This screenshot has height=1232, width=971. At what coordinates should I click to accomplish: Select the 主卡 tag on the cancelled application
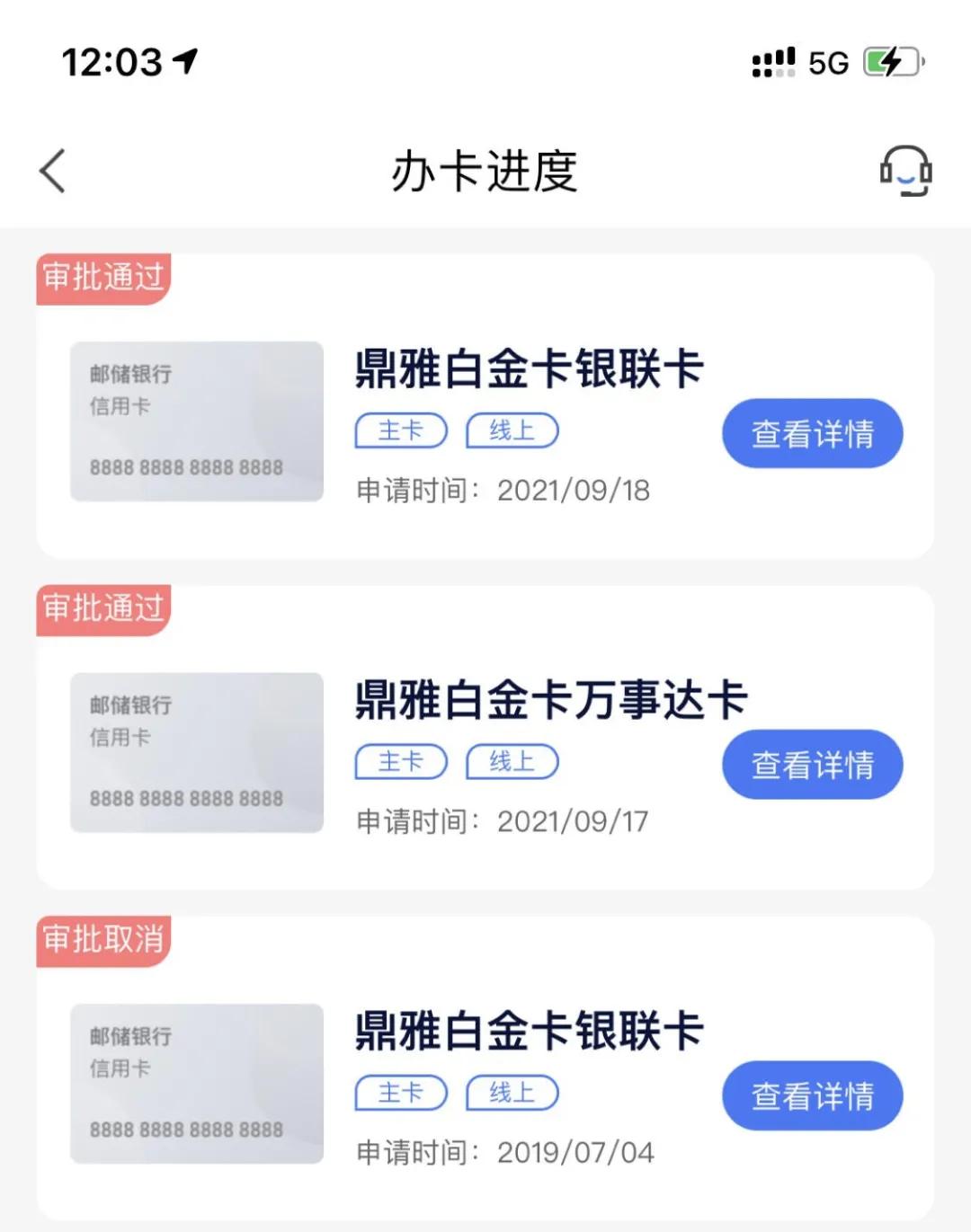pyautogui.click(x=401, y=1094)
